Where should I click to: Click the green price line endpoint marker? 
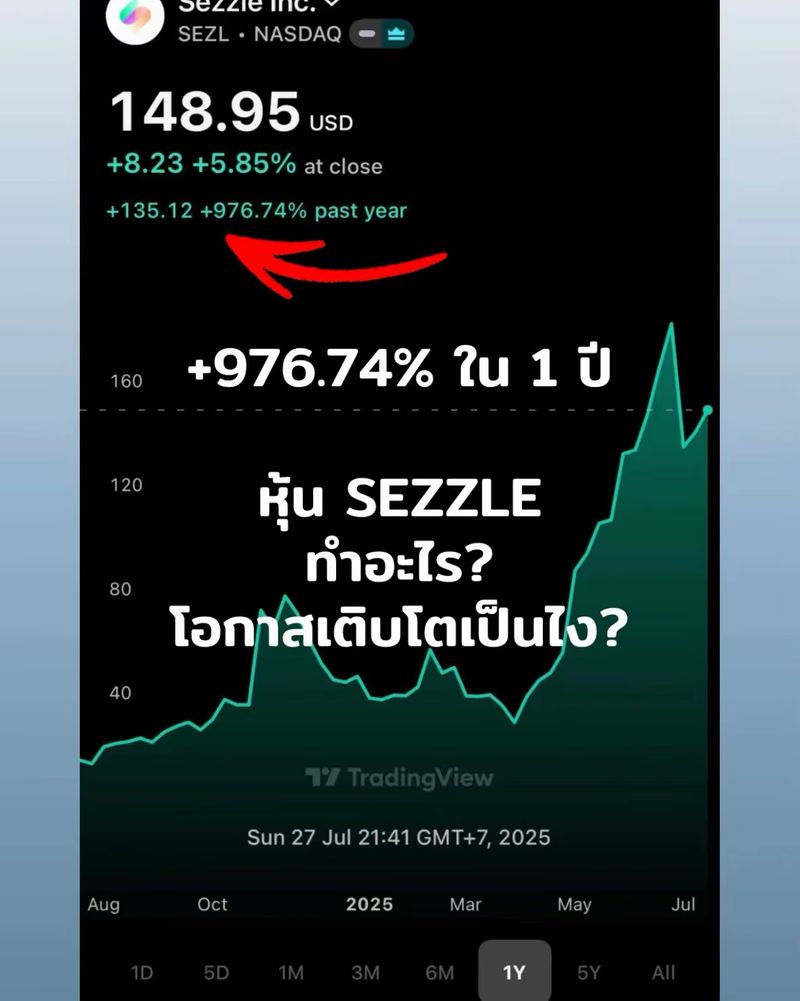click(x=706, y=409)
